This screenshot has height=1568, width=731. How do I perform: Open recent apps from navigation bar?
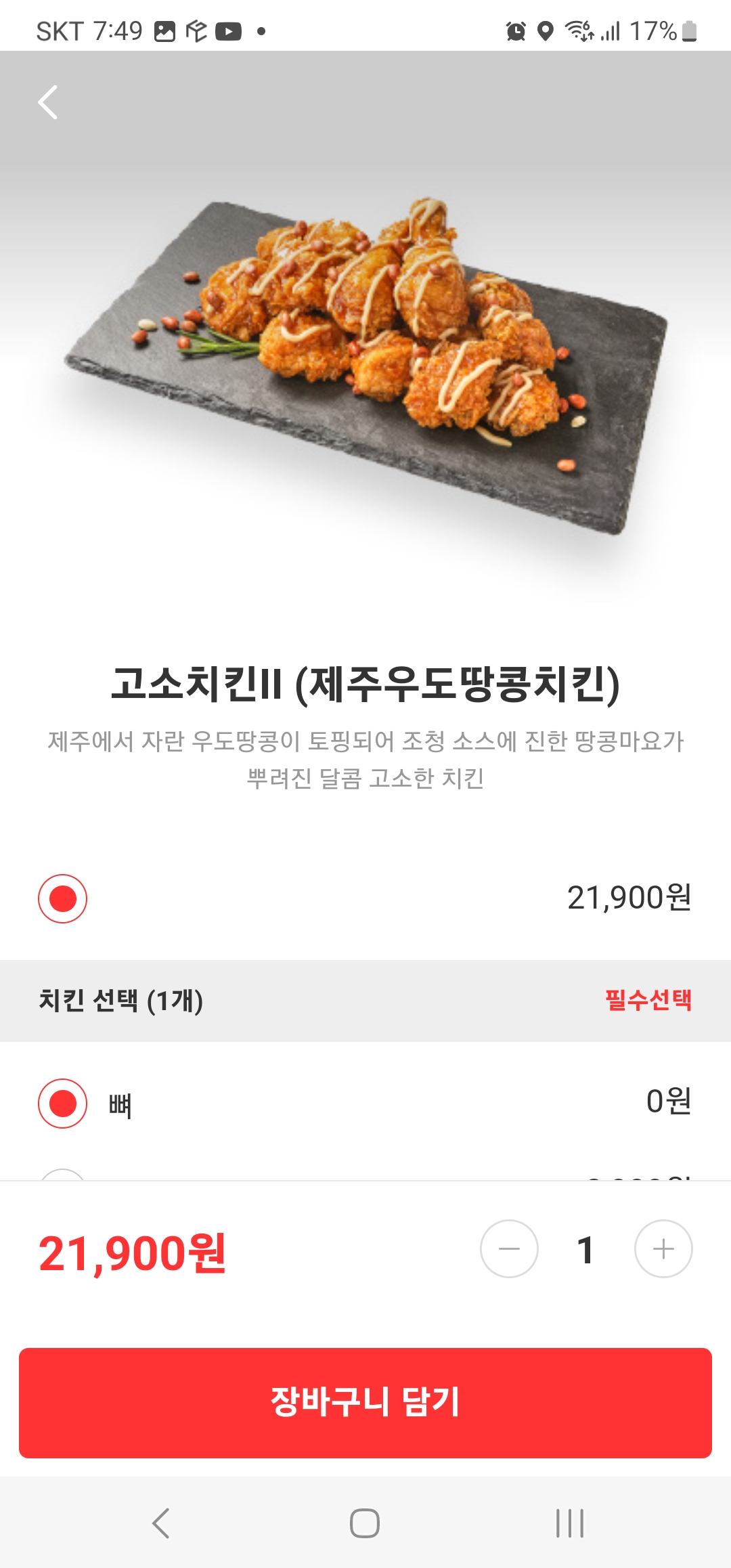[570, 1523]
